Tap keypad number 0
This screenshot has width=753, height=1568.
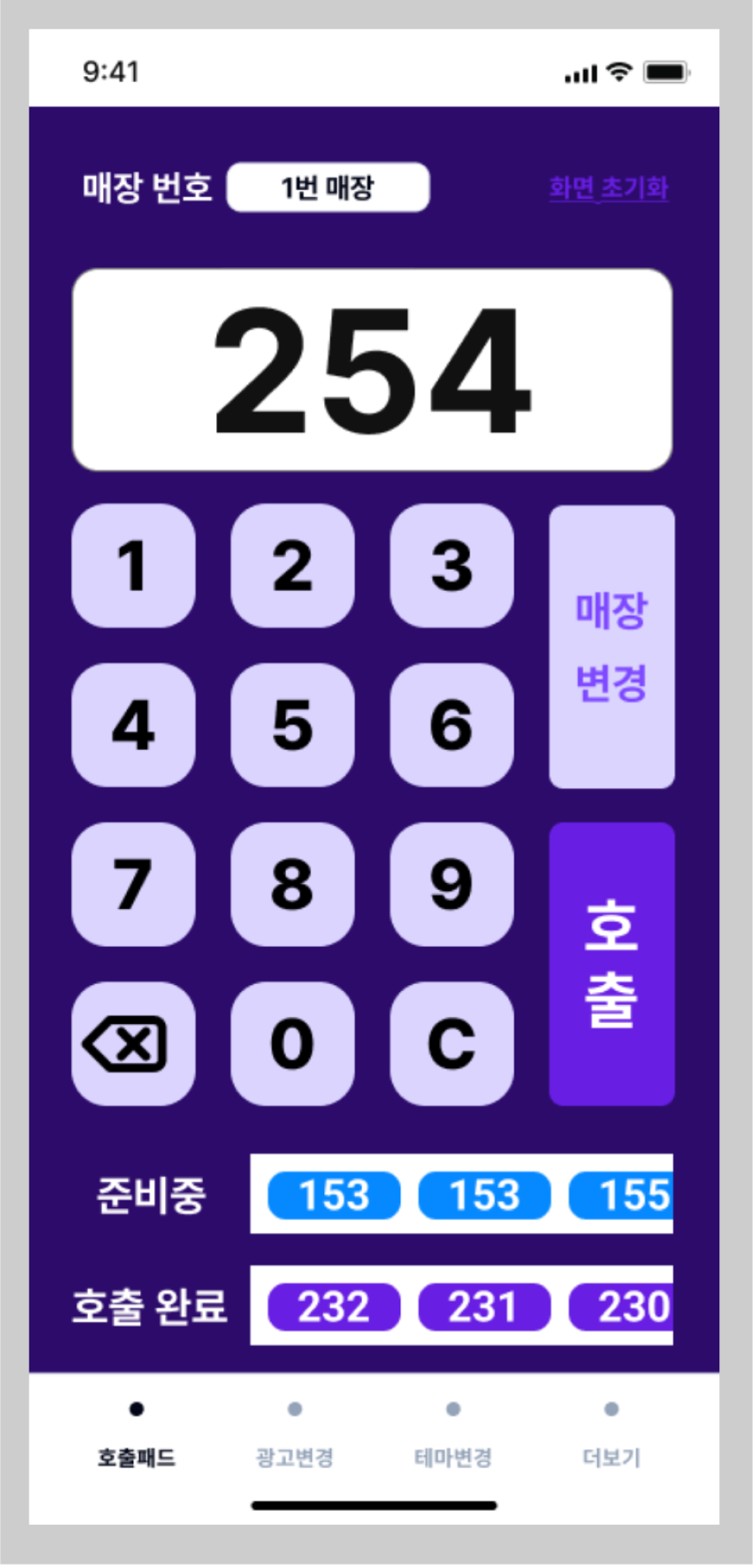coord(292,1043)
